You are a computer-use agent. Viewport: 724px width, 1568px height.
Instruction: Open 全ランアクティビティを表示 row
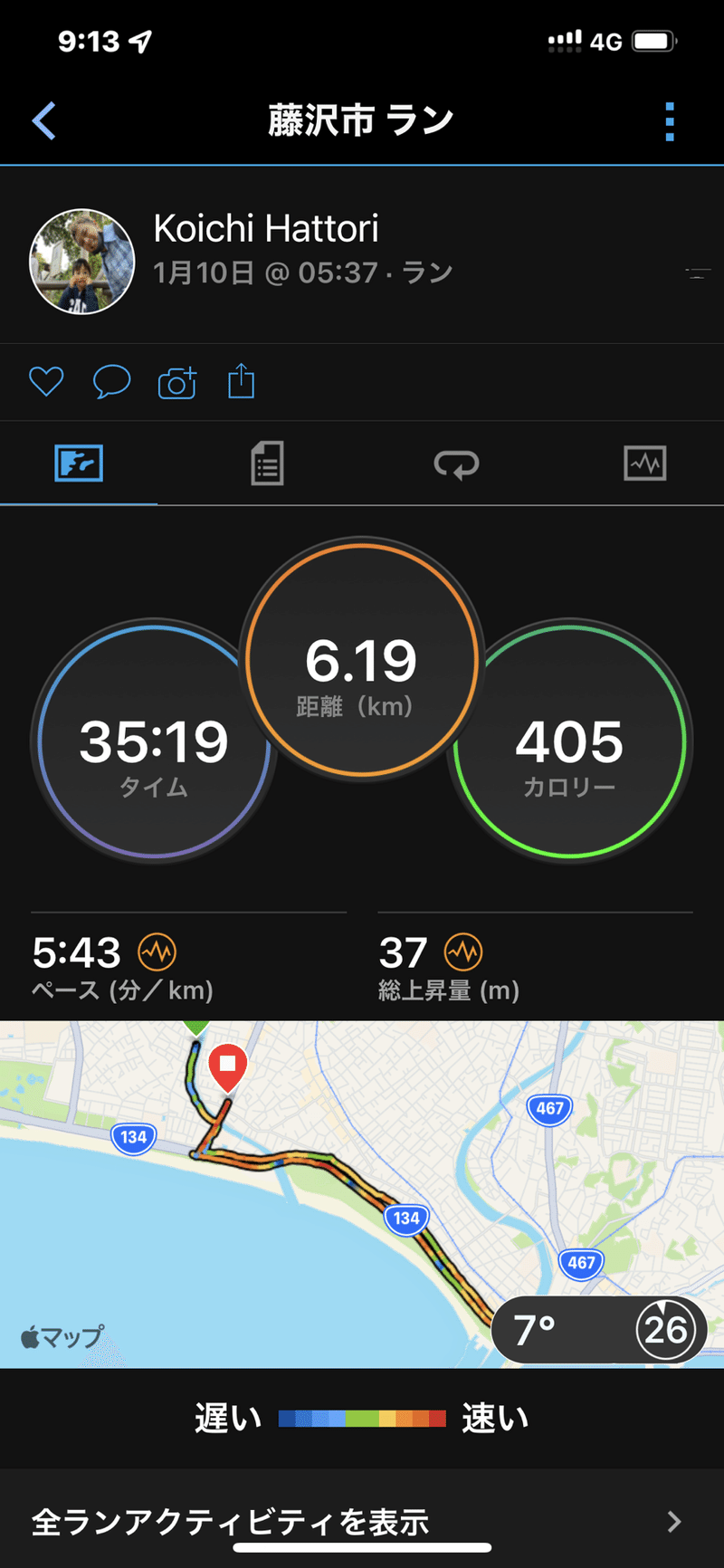[x=362, y=1521]
